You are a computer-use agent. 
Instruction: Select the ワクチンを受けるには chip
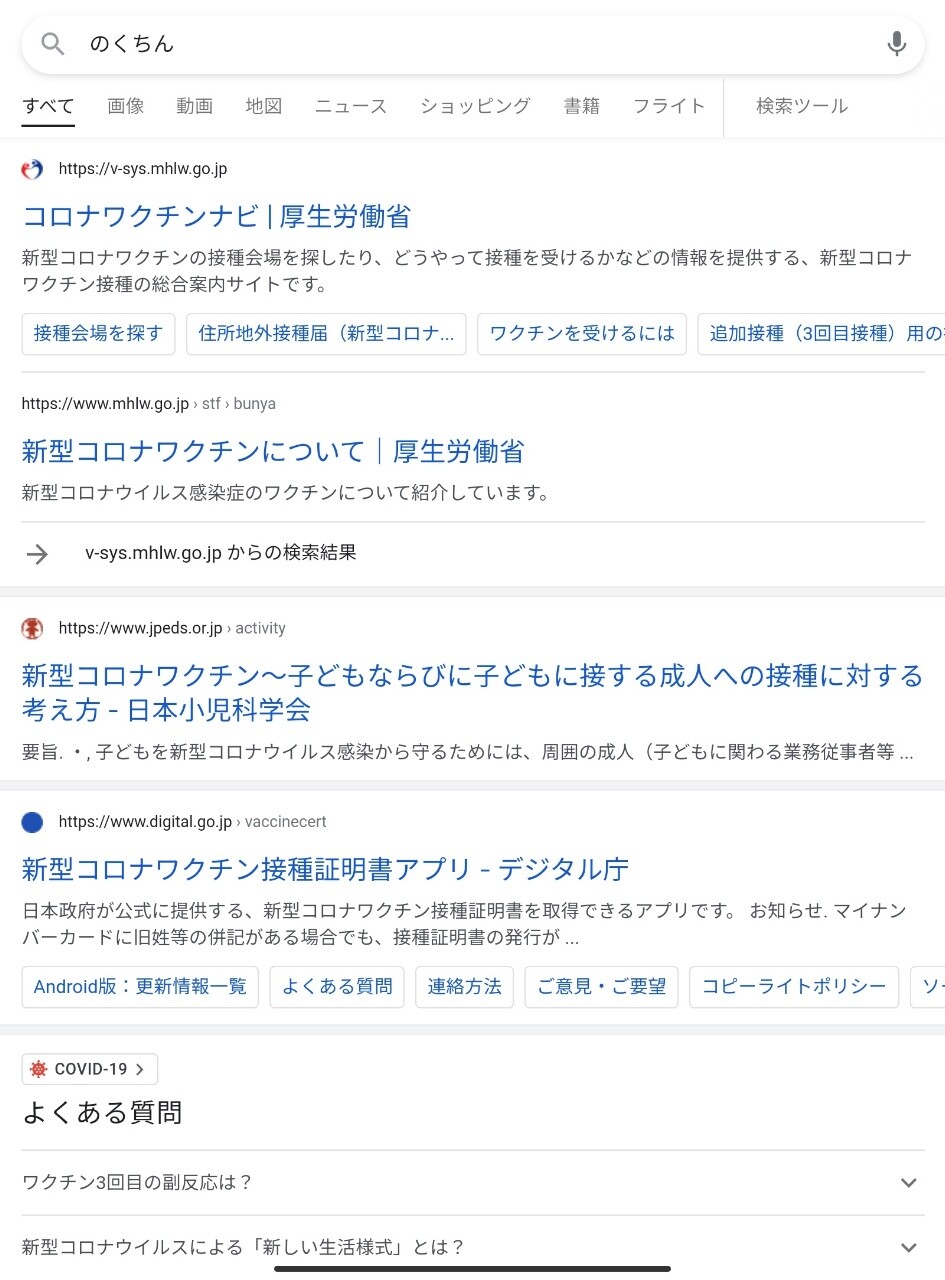582,334
